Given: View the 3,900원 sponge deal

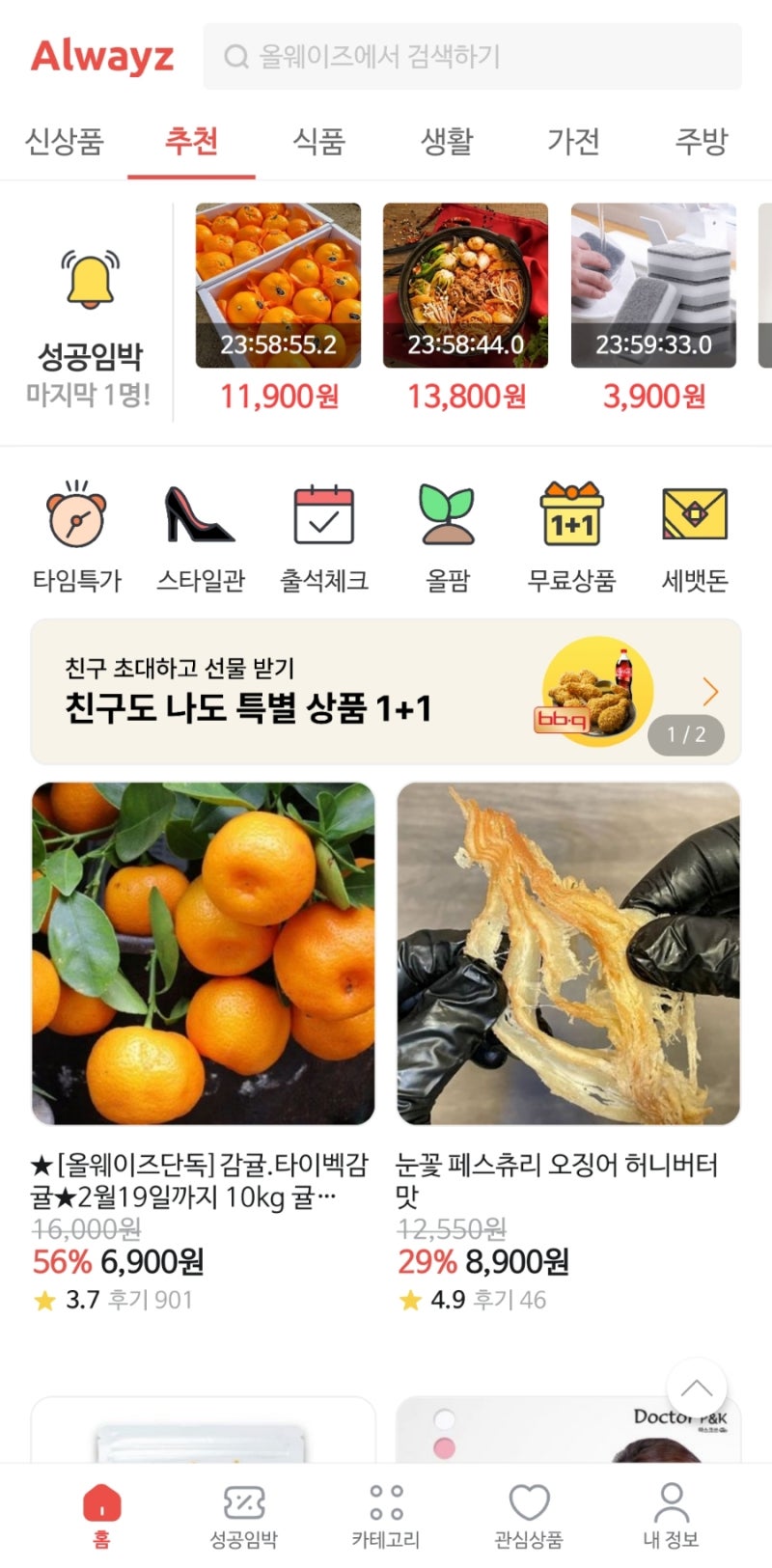Looking at the screenshot, I should (x=653, y=286).
